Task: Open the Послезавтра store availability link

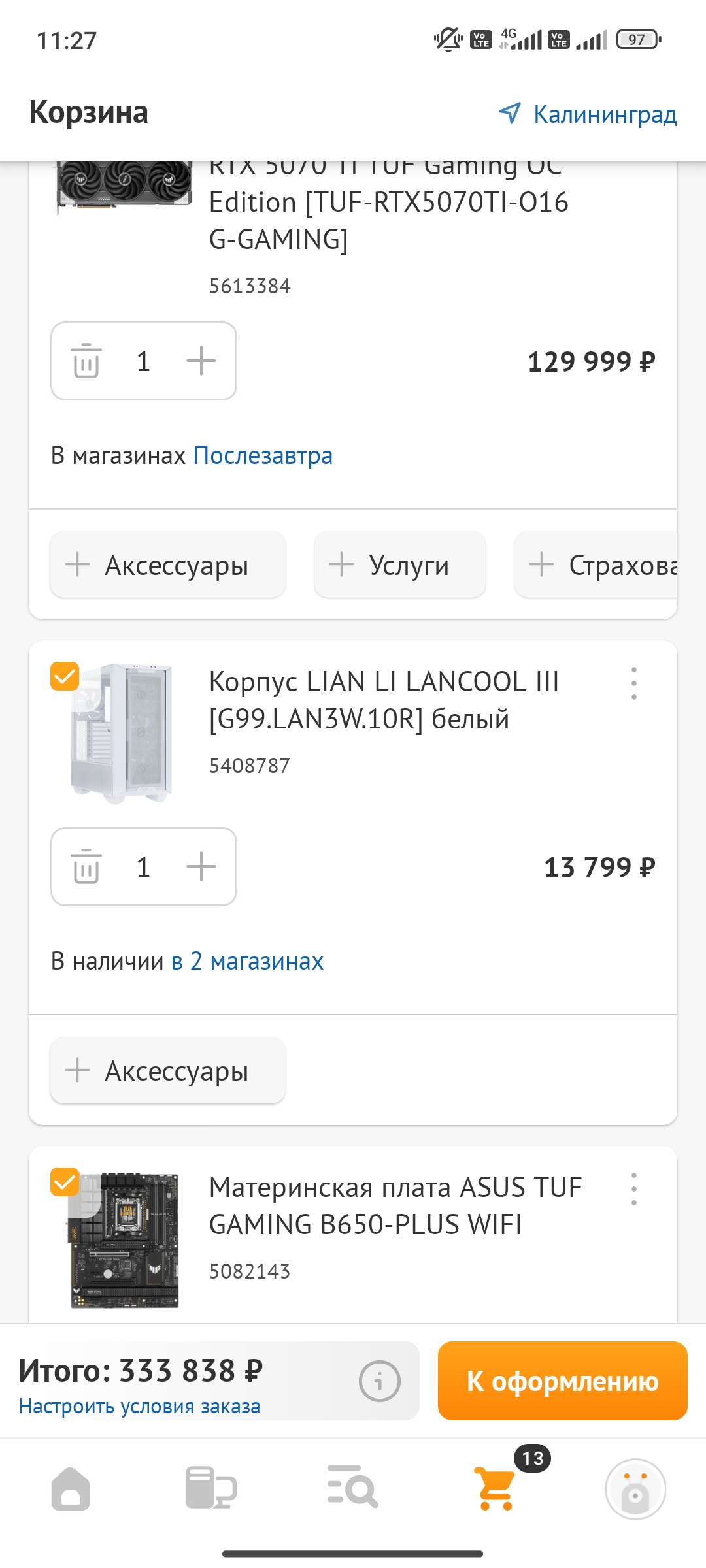Action: coord(263,455)
